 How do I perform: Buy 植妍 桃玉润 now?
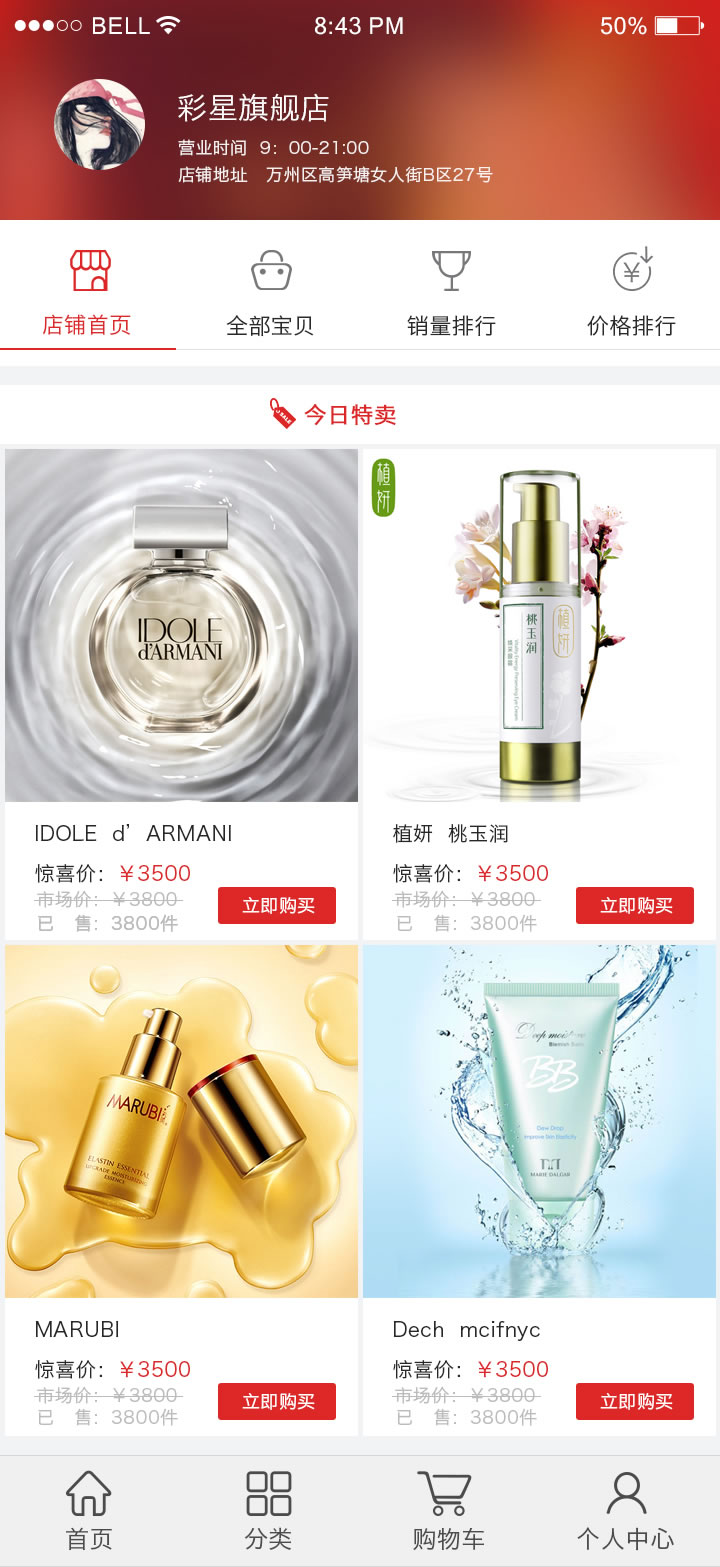coord(635,906)
